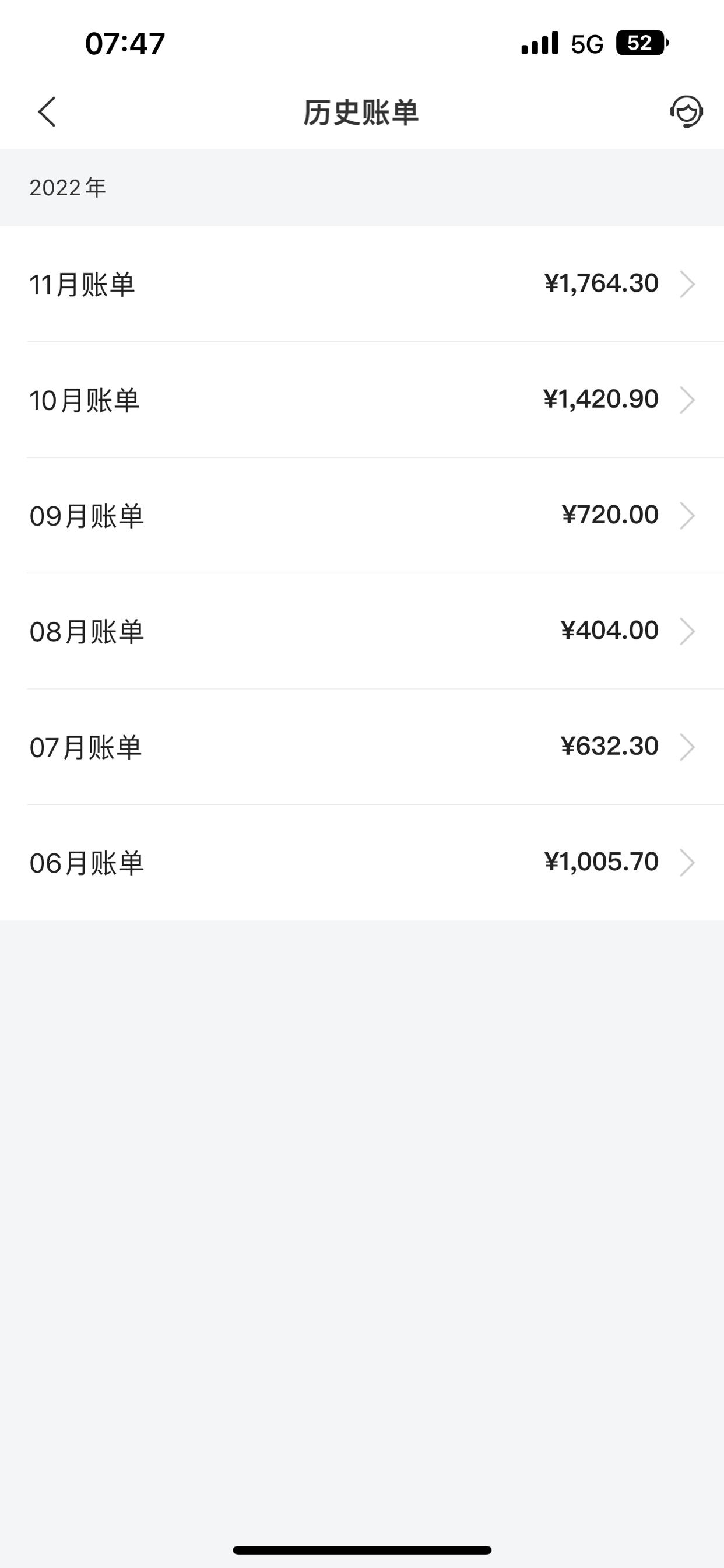
Task: Go back from the 历史账单 page
Action: click(x=47, y=112)
